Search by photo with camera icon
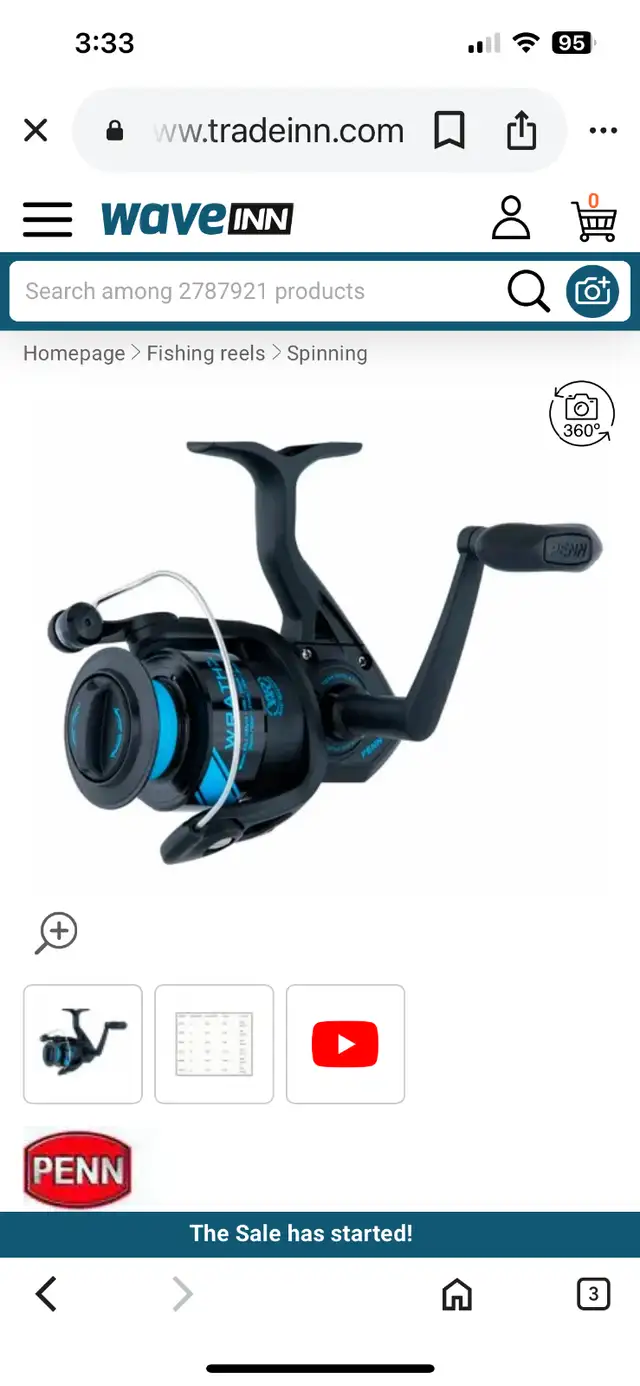This screenshot has width=640, height=1386. (593, 291)
